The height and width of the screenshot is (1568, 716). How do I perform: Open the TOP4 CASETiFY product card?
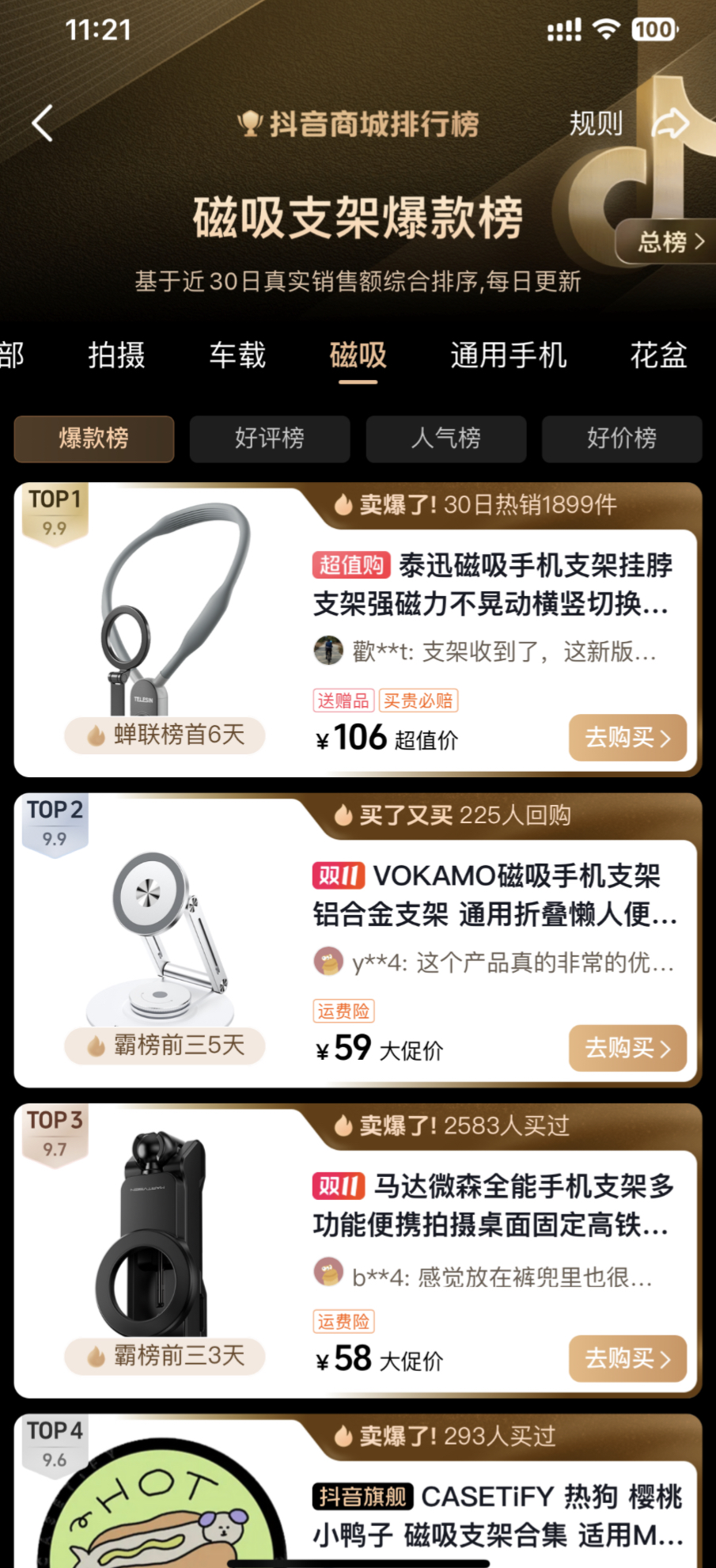[x=358, y=1491]
